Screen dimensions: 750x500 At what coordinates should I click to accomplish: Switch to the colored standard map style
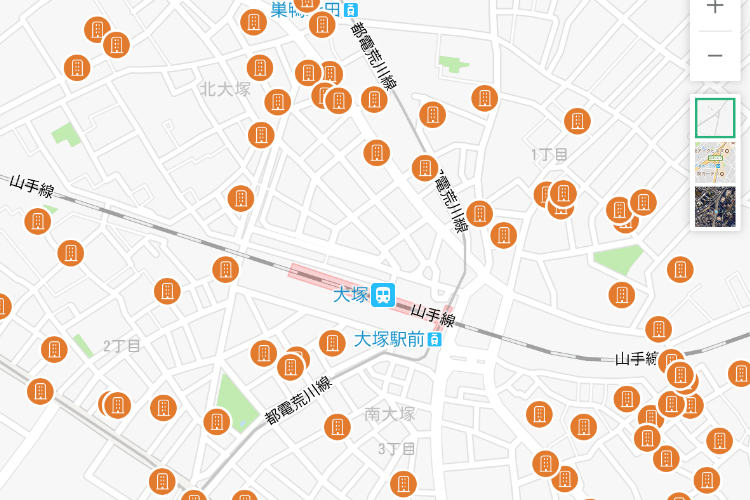tap(715, 162)
